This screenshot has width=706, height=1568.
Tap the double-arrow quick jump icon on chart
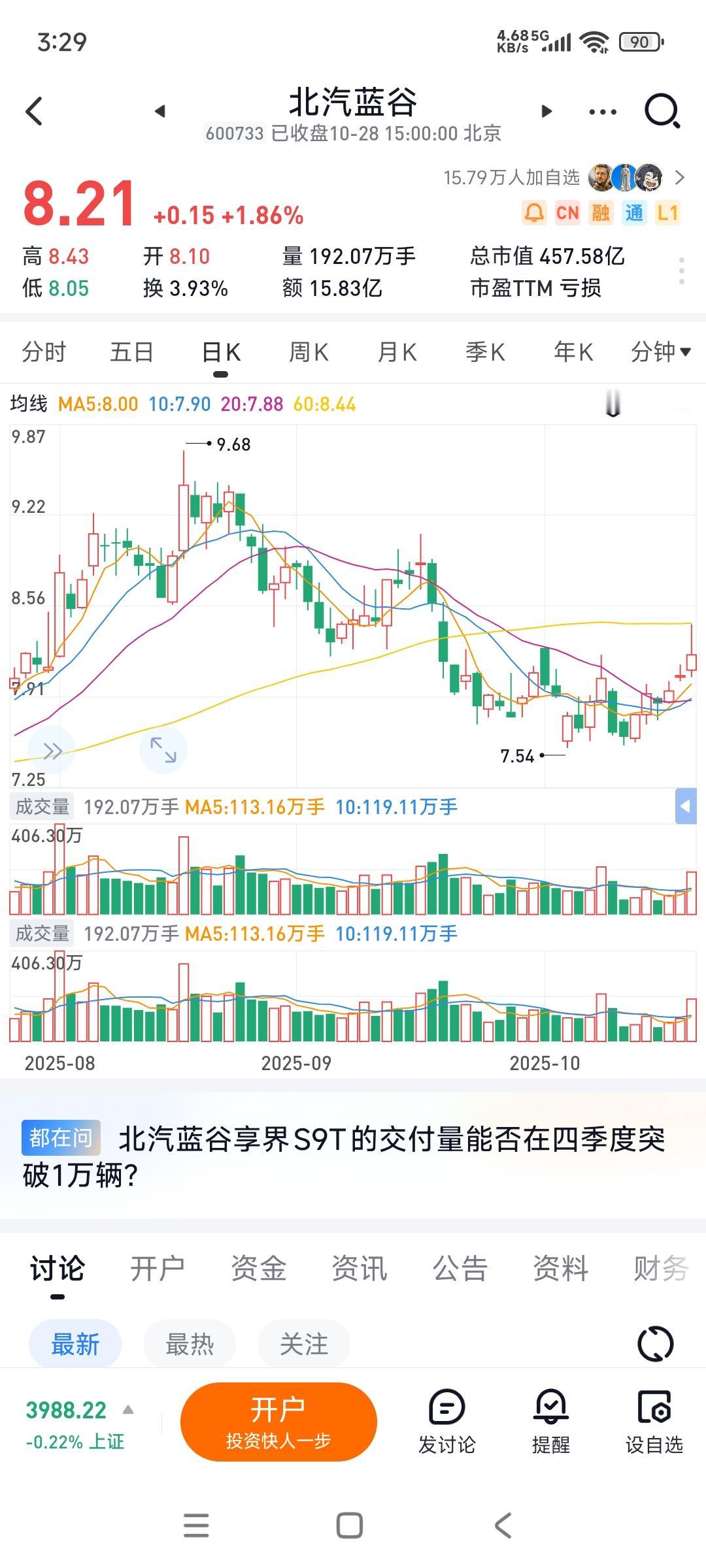click(x=52, y=750)
